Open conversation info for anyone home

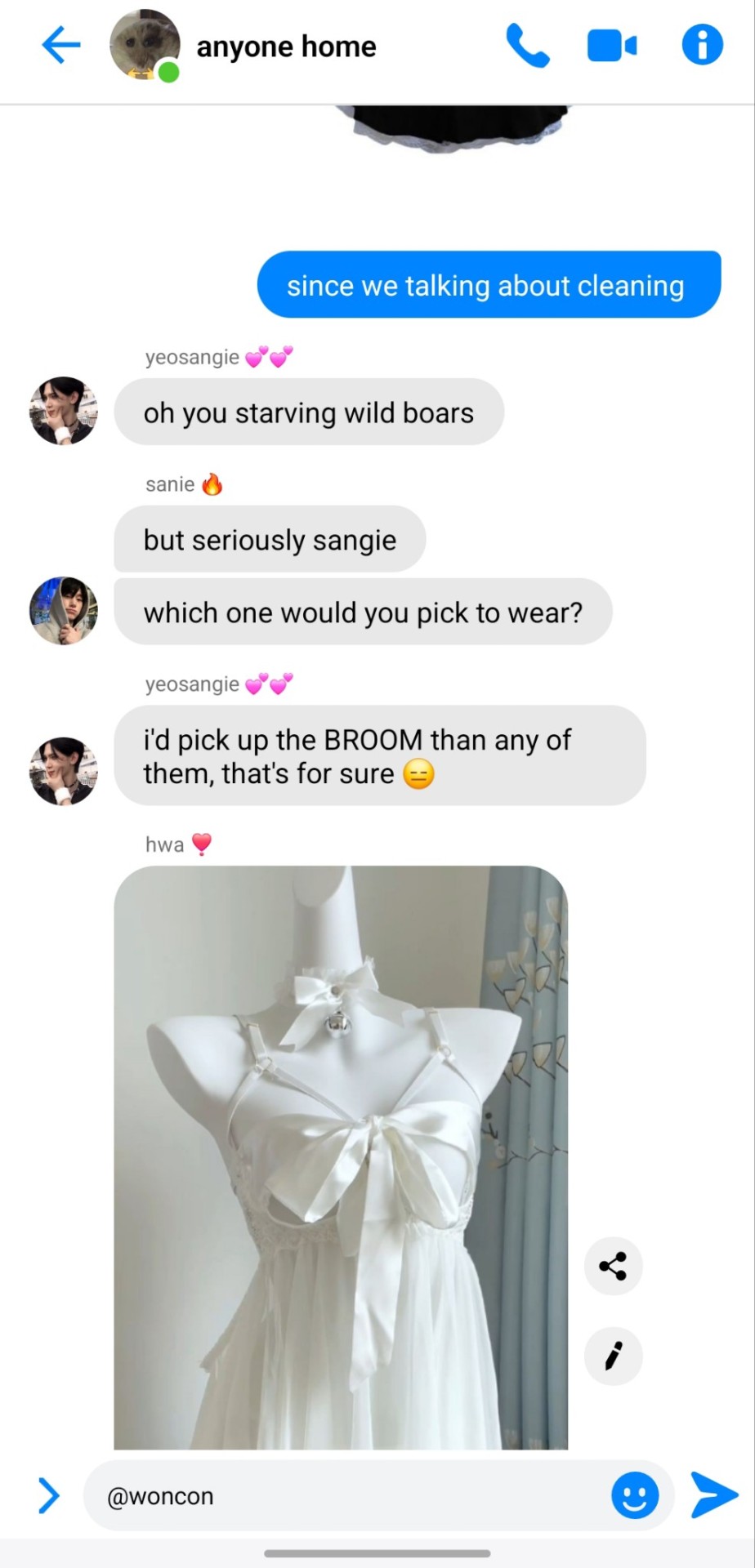click(702, 45)
